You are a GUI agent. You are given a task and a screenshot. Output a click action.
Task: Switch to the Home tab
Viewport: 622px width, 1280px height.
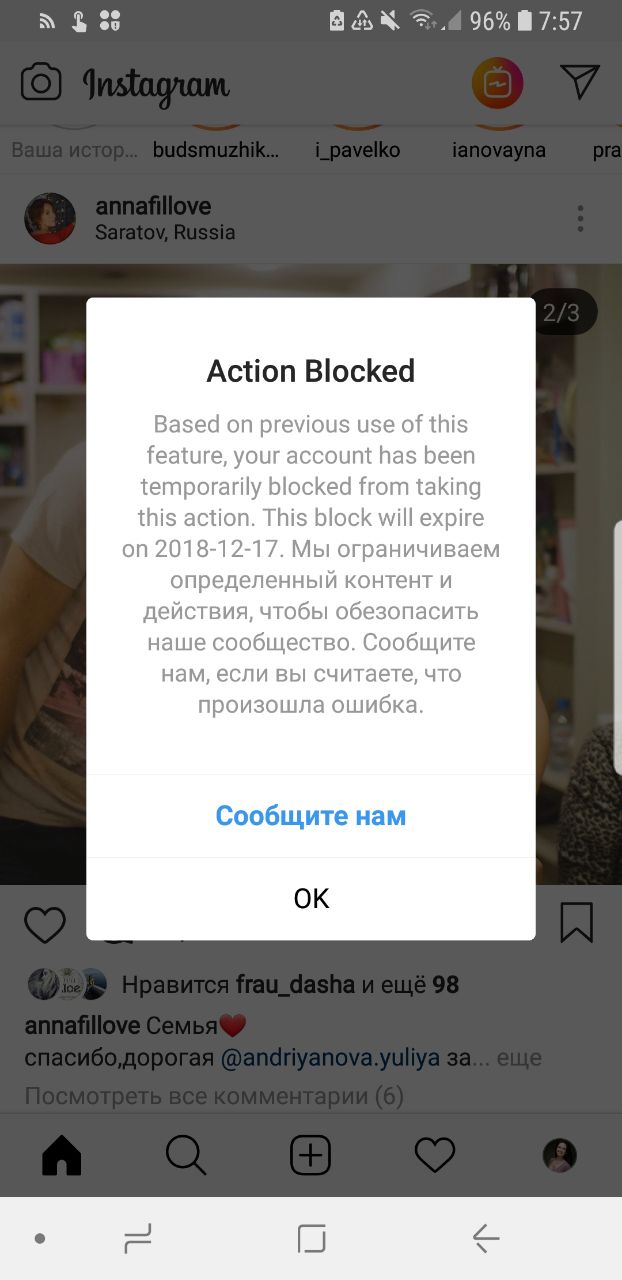click(x=62, y=1156)
